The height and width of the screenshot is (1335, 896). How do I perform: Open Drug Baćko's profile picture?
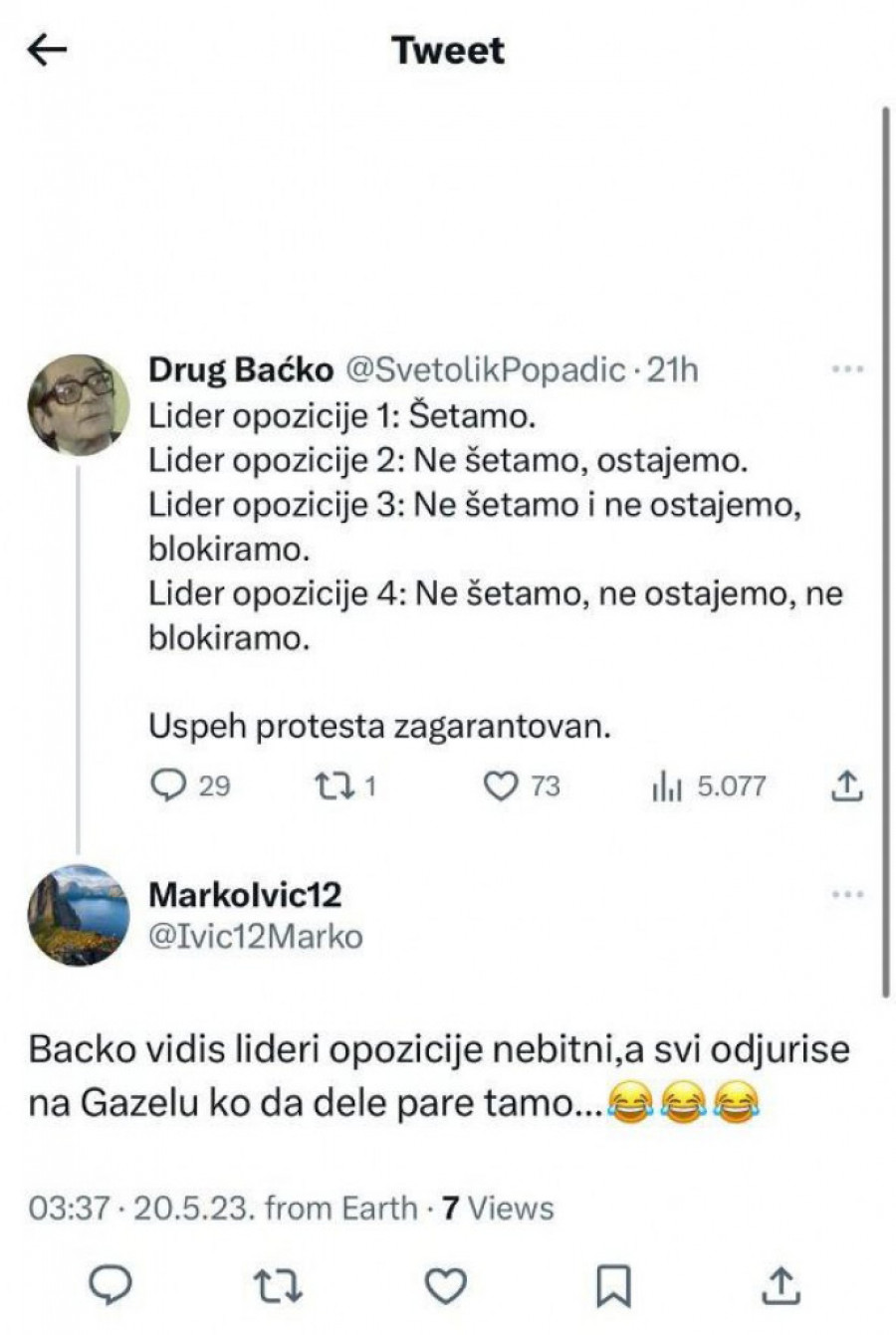78,404
